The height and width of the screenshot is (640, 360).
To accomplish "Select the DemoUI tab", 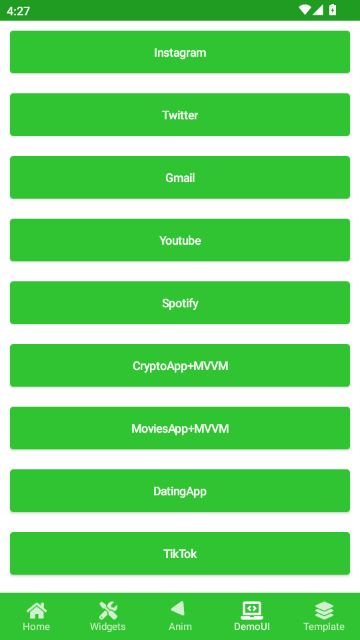I will 252,616.
